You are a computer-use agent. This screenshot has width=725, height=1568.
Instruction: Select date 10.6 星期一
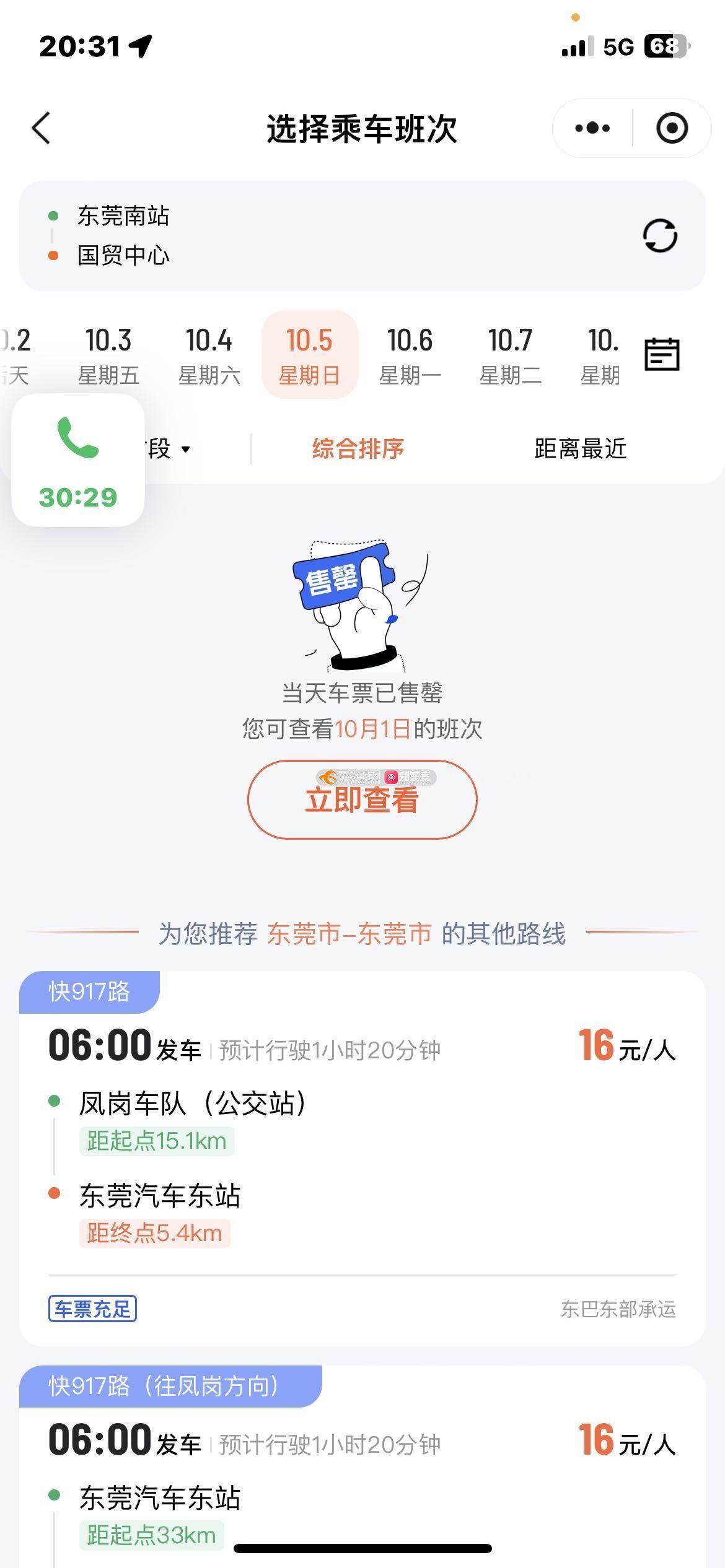pos(410,355)
